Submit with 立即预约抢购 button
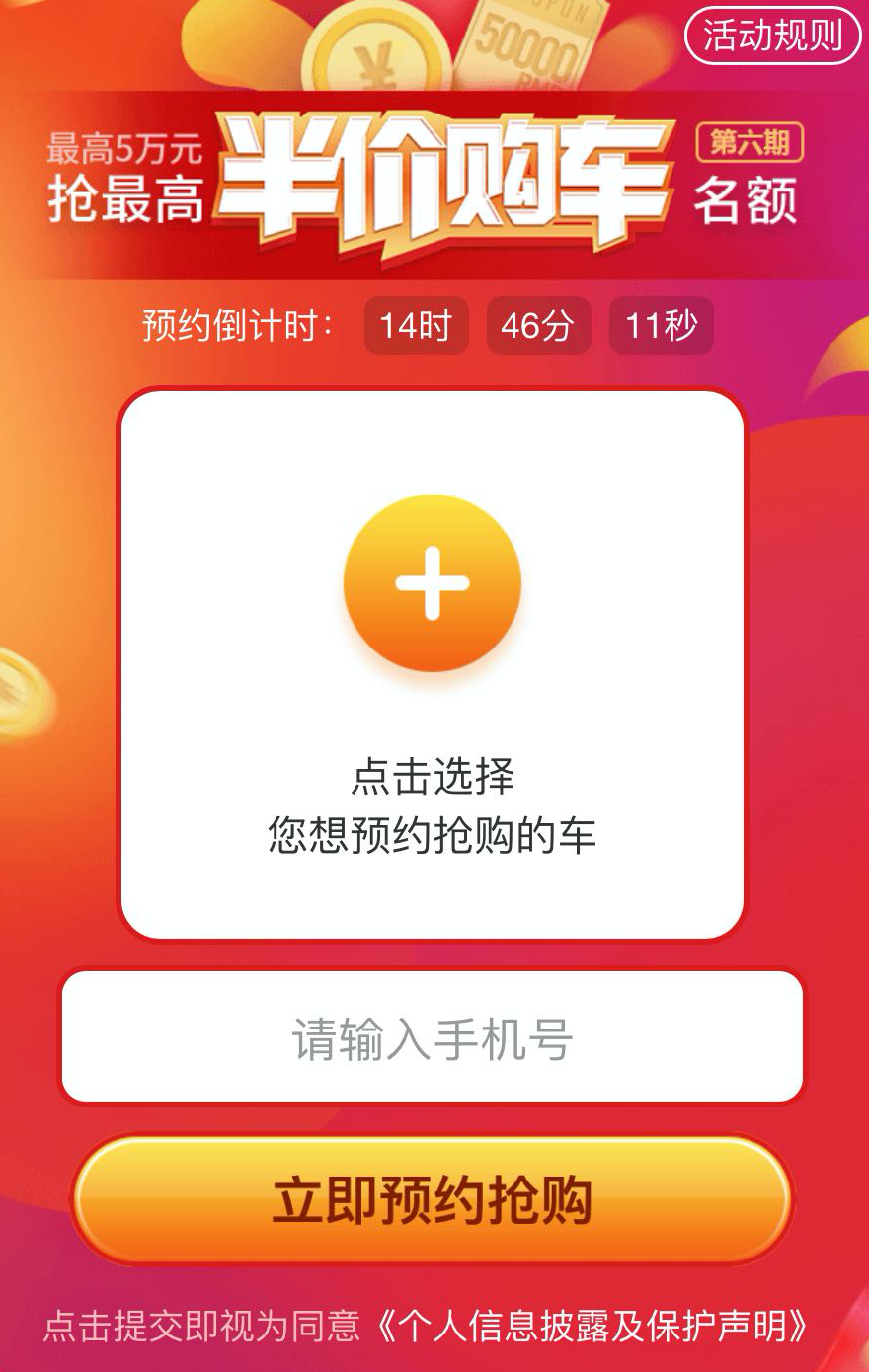This screenshot has height=1372, width=869. 433,1199
